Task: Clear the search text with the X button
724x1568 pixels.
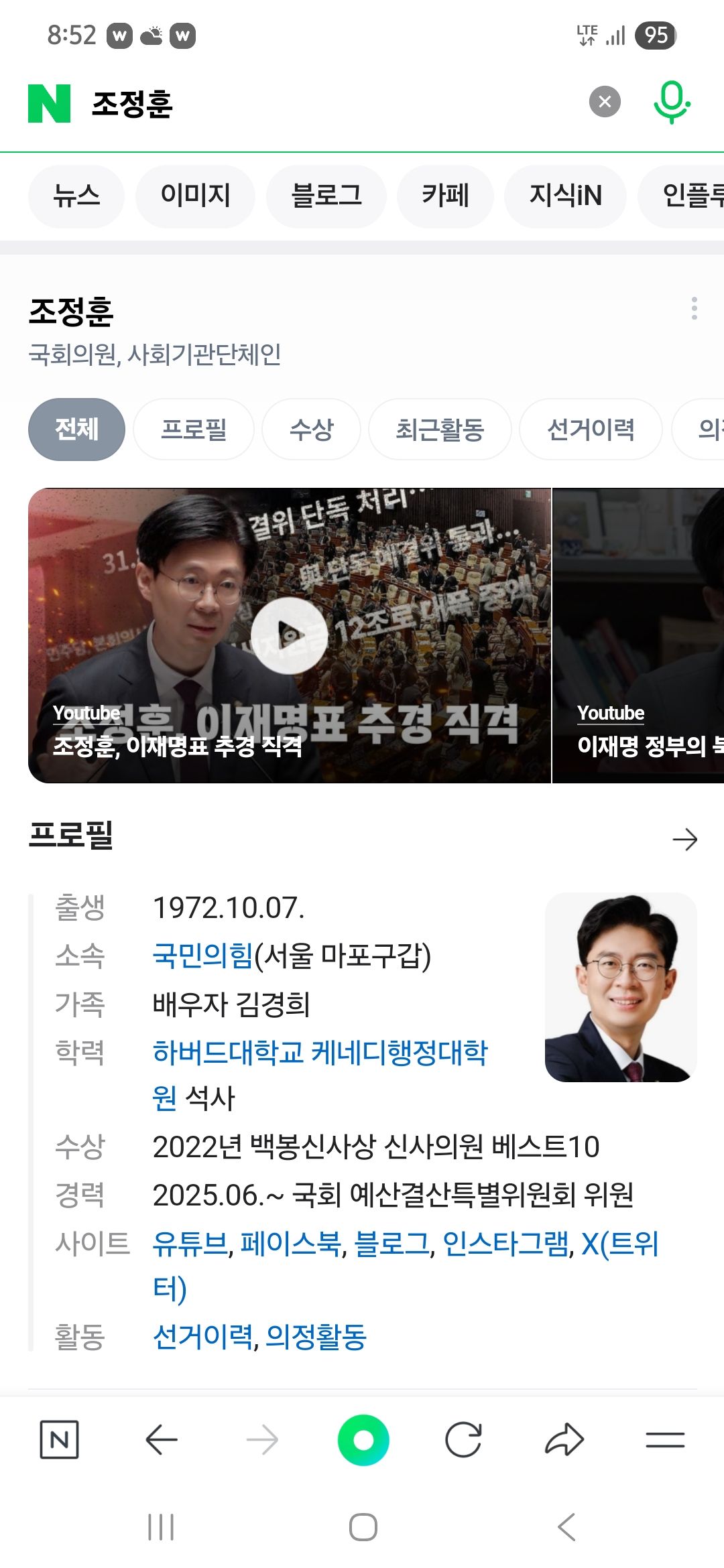Action: click(605, 102)
